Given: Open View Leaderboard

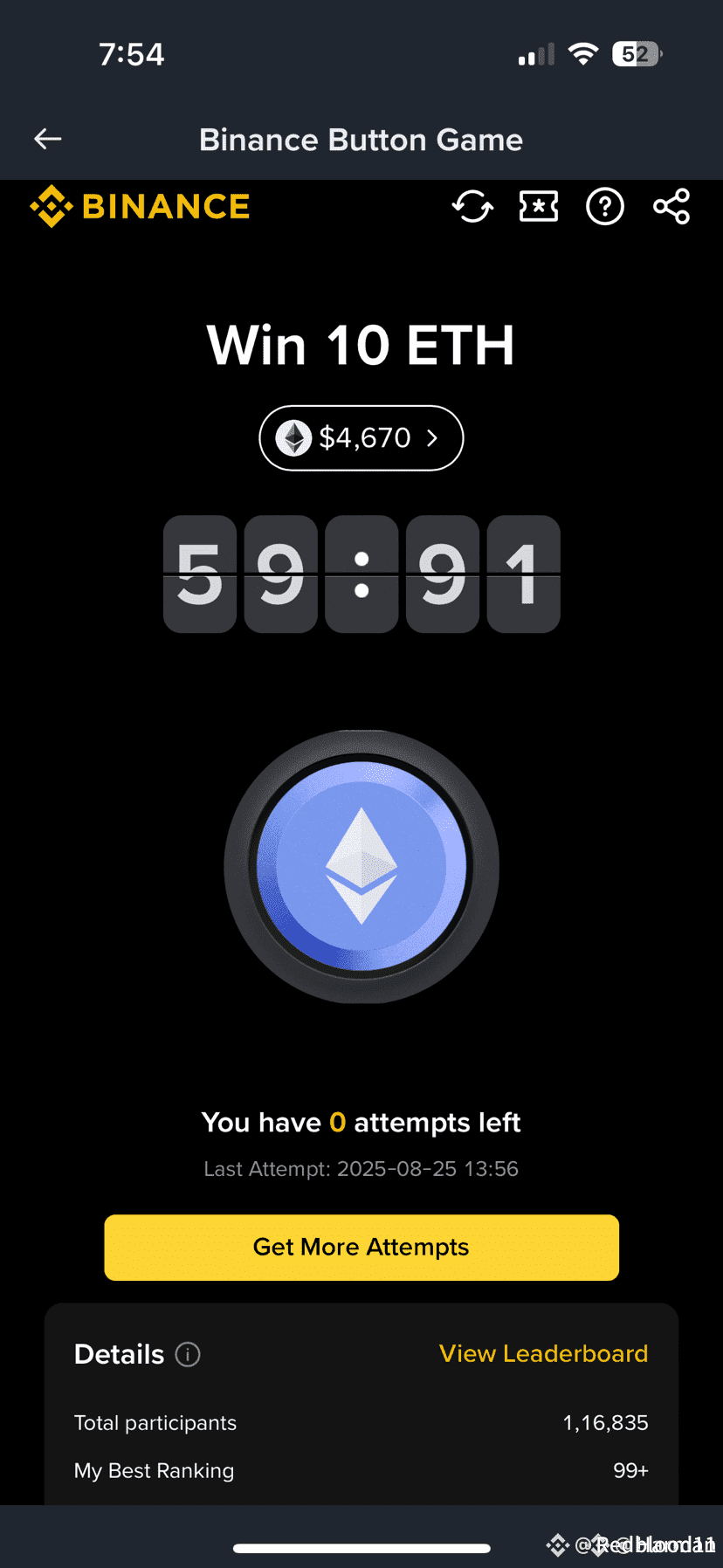Looking at the screenshot, I should (x=543, y=1353).
